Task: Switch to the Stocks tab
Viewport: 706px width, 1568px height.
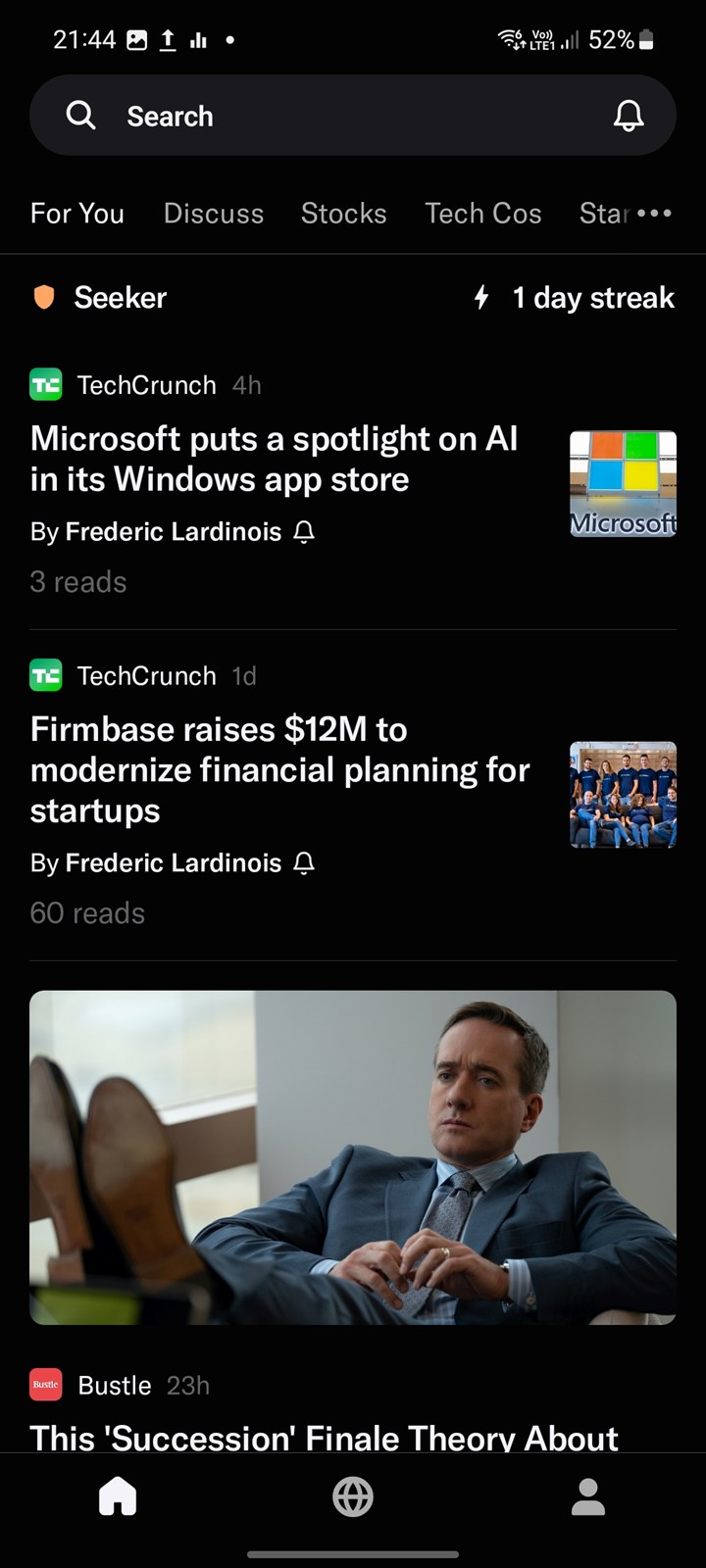Action: pos(343,213)
